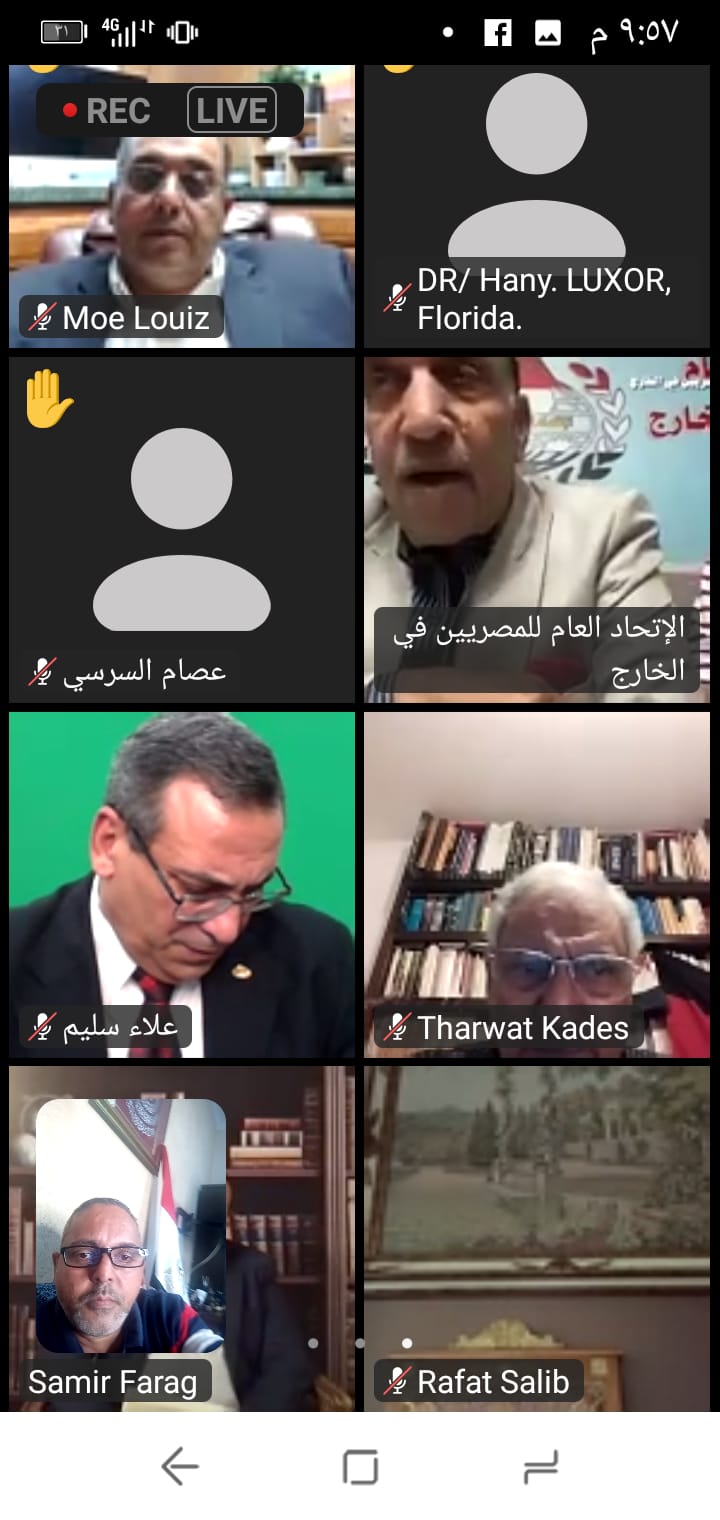
Task: Go to the home screen button
Action: 360,1467
